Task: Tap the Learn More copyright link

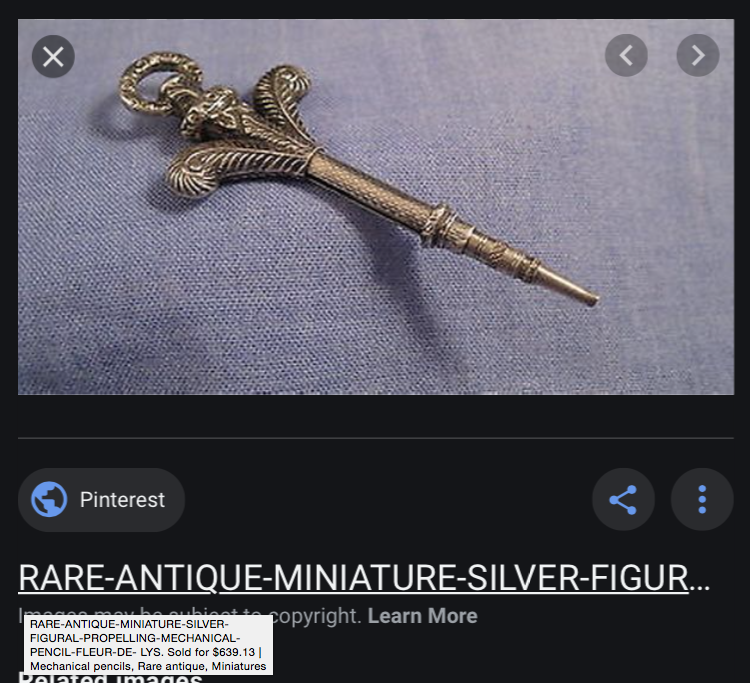Action: [x=422, y=616]
